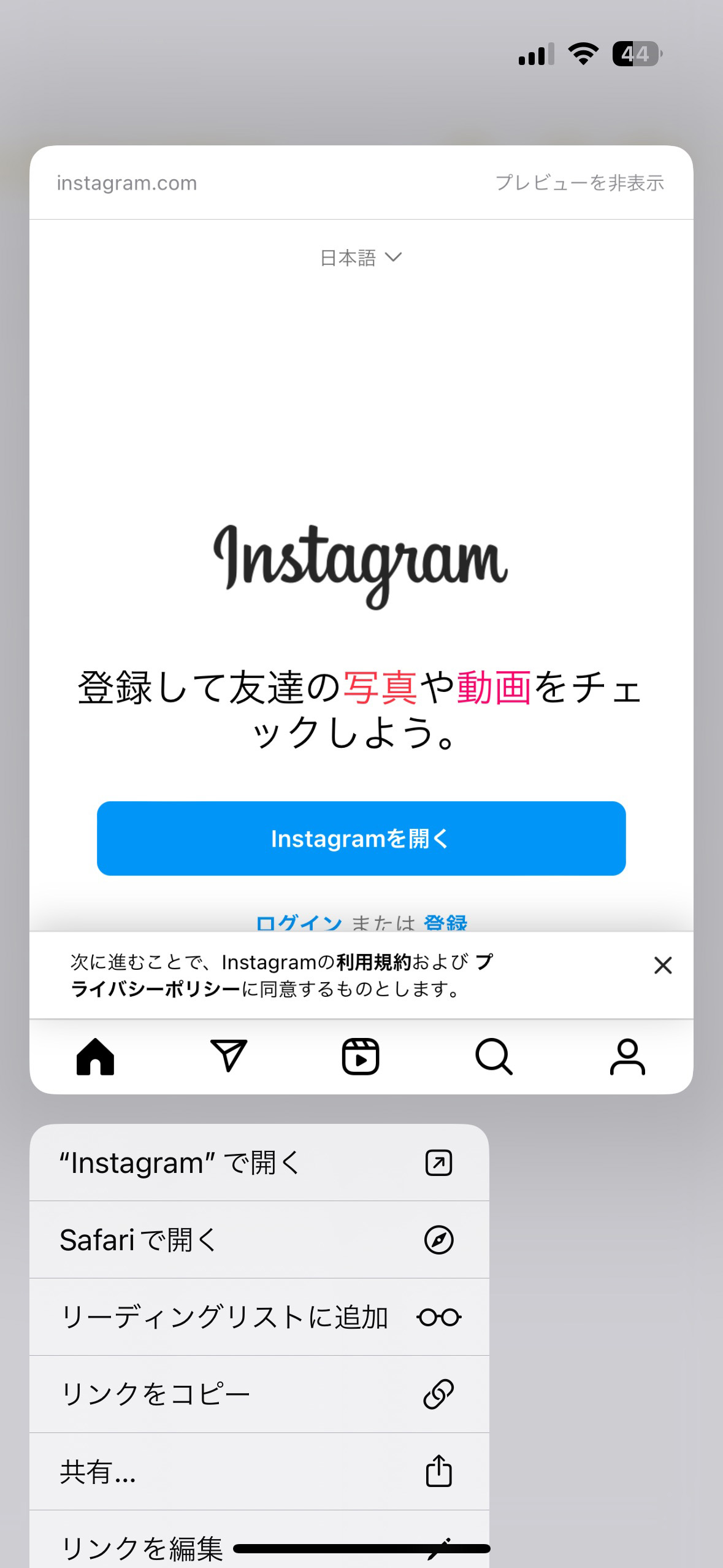Tap リンクを編集 to edit link
The height and width of the screenshot is (1568, 723).
click(259, 1540)
